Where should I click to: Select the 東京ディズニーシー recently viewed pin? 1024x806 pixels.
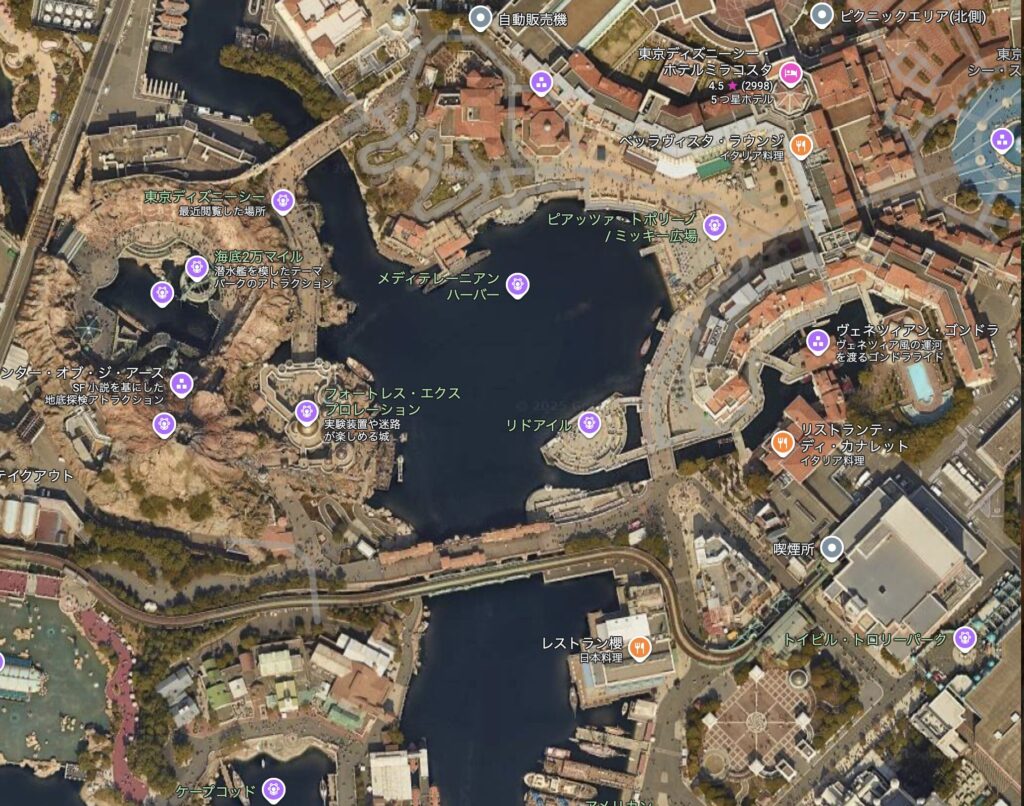click(283, 200)
